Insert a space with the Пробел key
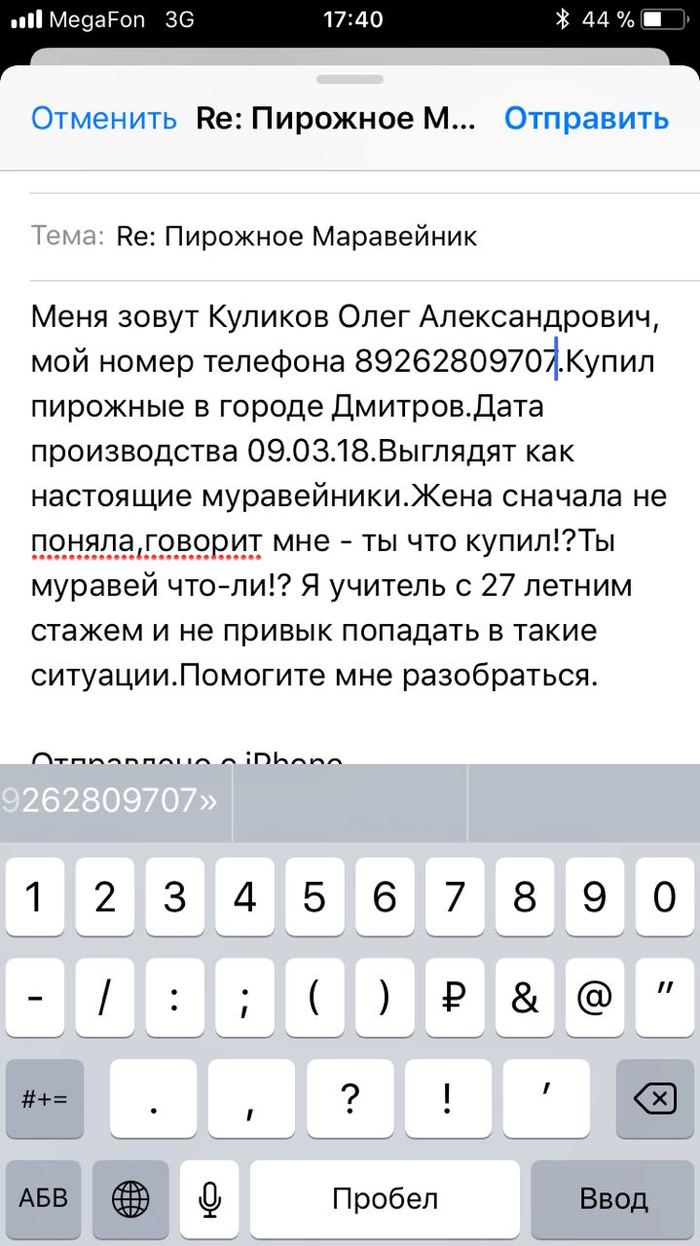This screenshot has height=1246, width=700. tap(385, 1197)
